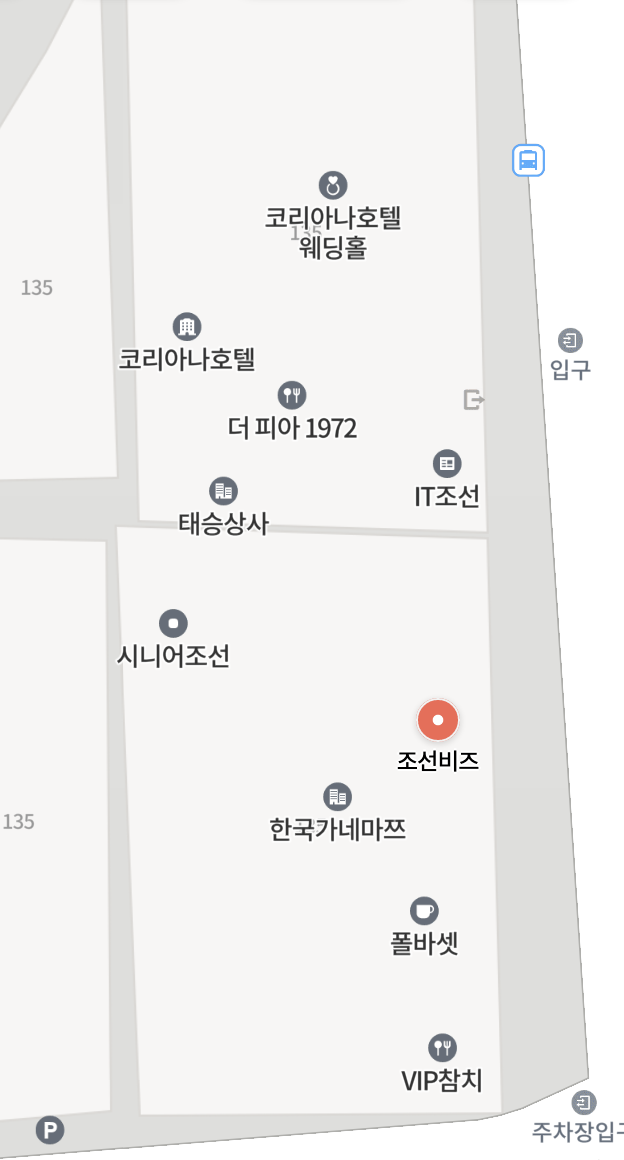Open the 시니어조선 place marker
This screenshot has height=1160, width=624.
point(174,624)
